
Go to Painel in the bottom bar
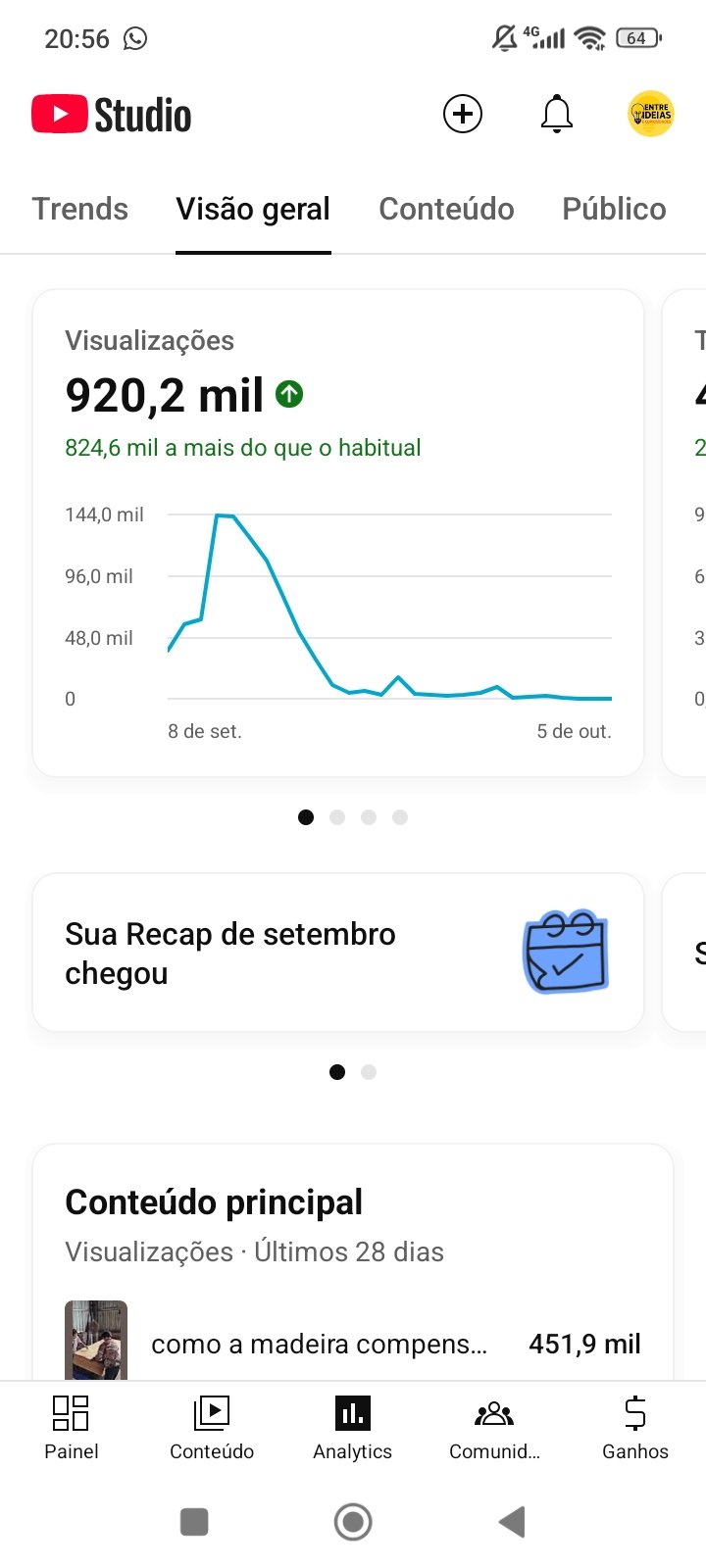pyautogui.click(x=72, y=1428)
